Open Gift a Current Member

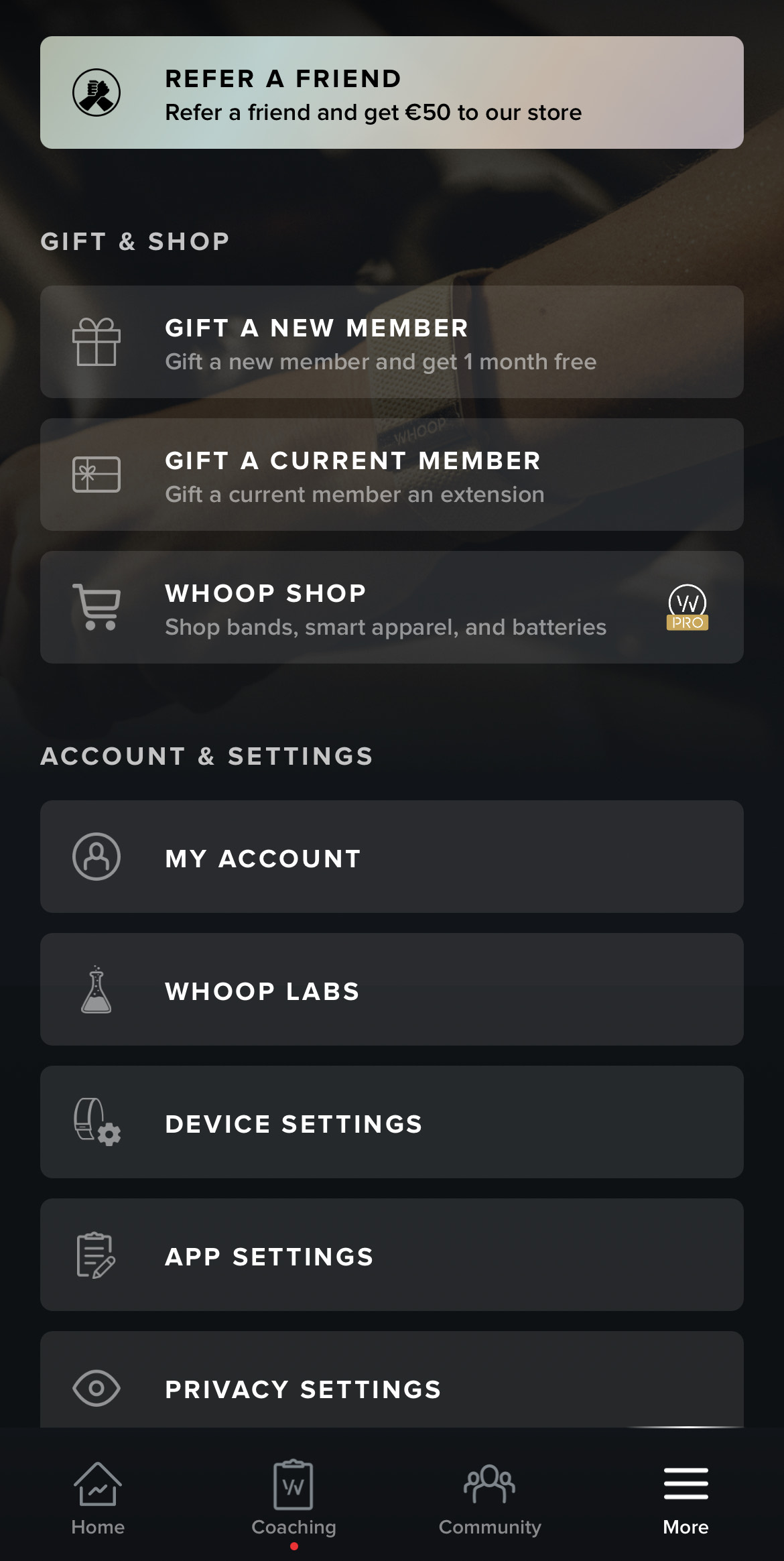[x=391, y=475]
